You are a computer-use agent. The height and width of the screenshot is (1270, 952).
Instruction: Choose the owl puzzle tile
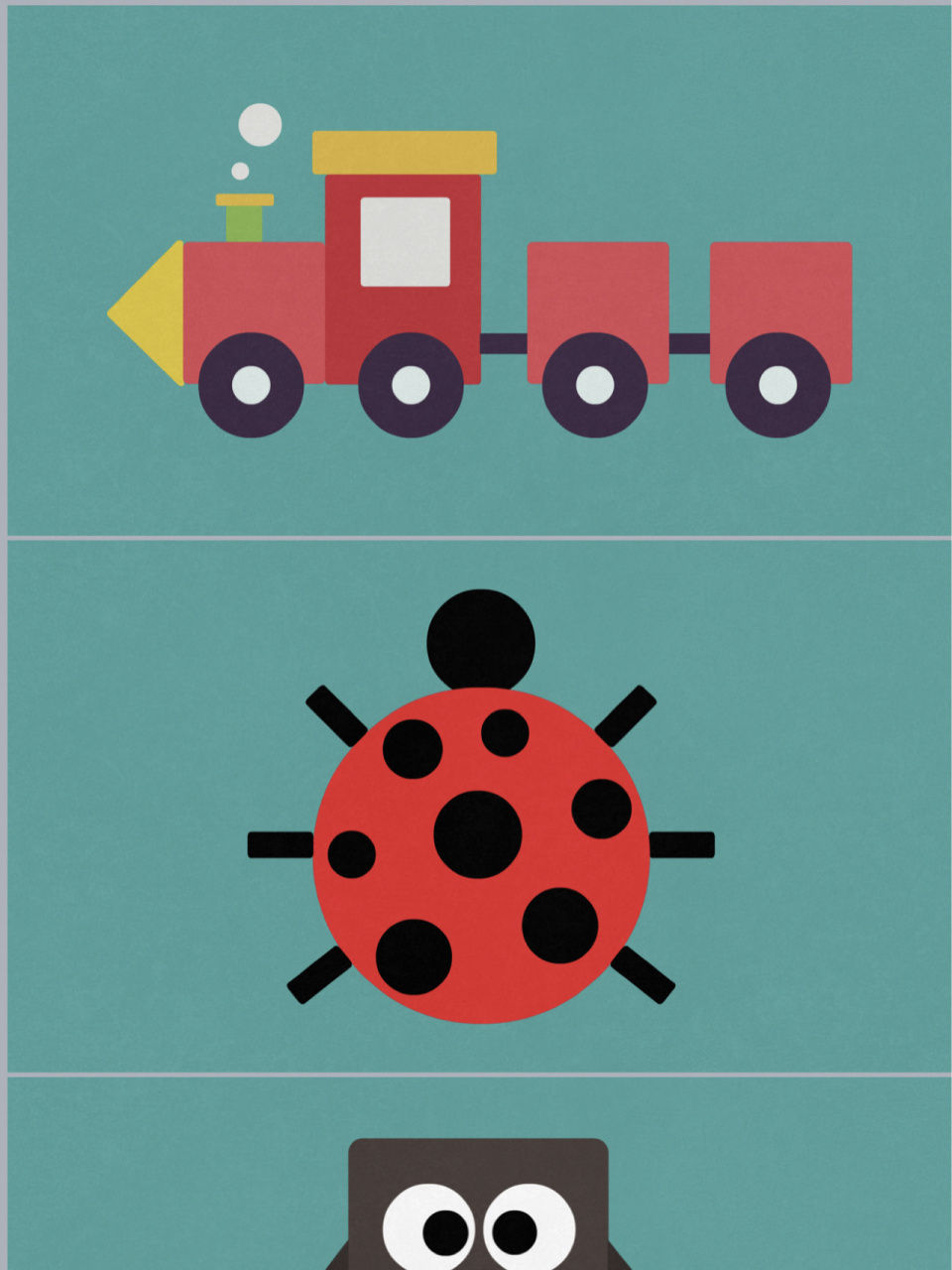[x=478, y=1191]
